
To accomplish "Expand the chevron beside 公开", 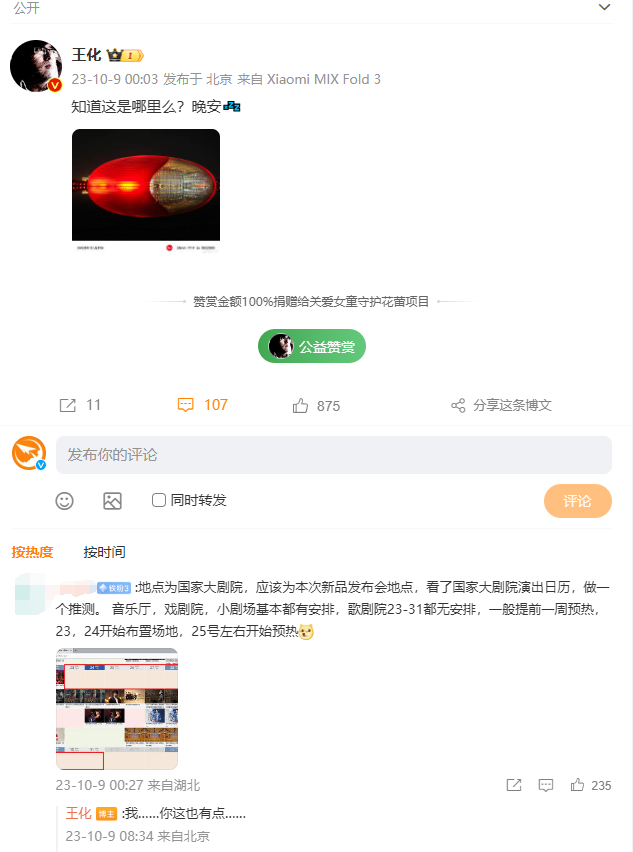I will pyautogui.click(x=604, y=8).
